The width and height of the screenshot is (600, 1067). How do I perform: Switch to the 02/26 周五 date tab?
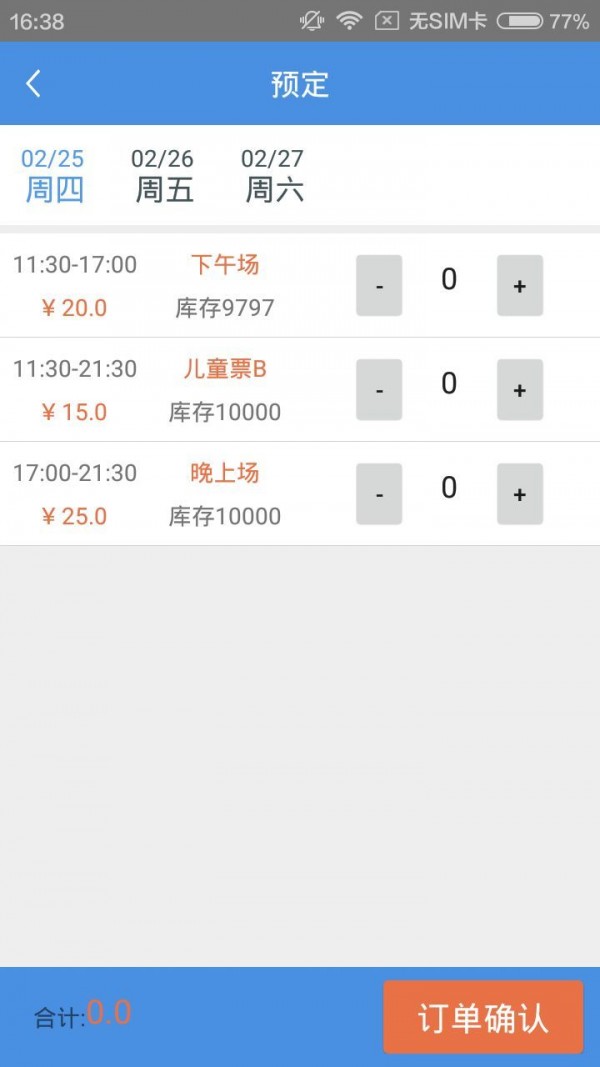tap(163, 176)
